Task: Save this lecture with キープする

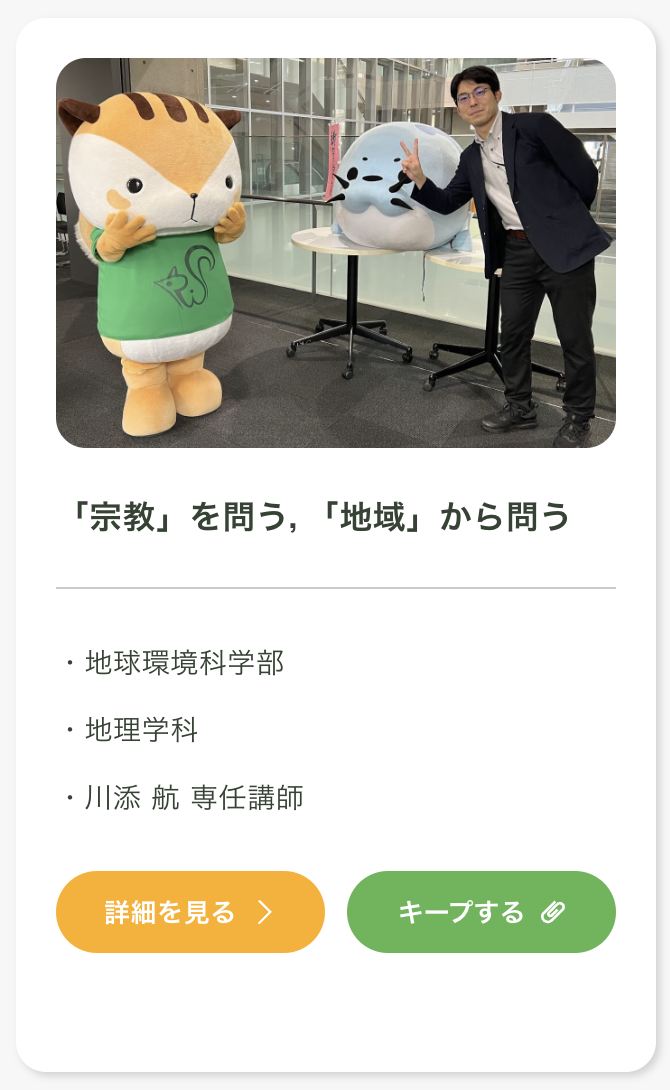Action: point(481,912)
